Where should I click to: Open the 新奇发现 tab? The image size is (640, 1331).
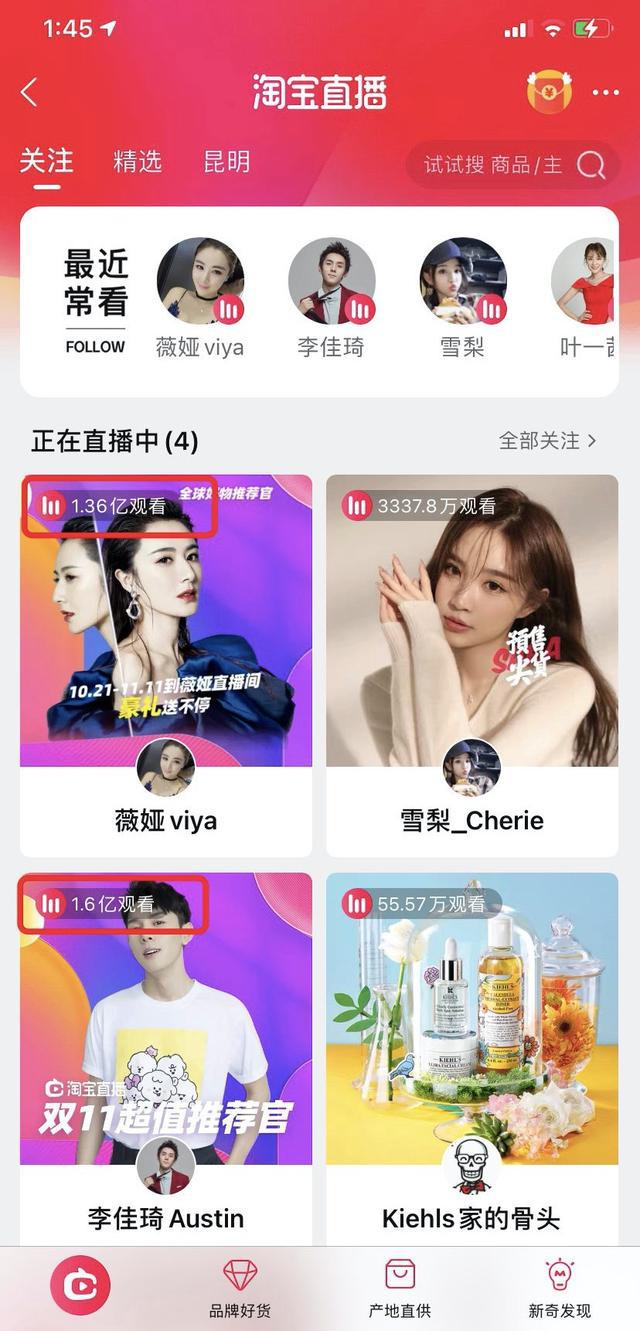click(560, 1288)
